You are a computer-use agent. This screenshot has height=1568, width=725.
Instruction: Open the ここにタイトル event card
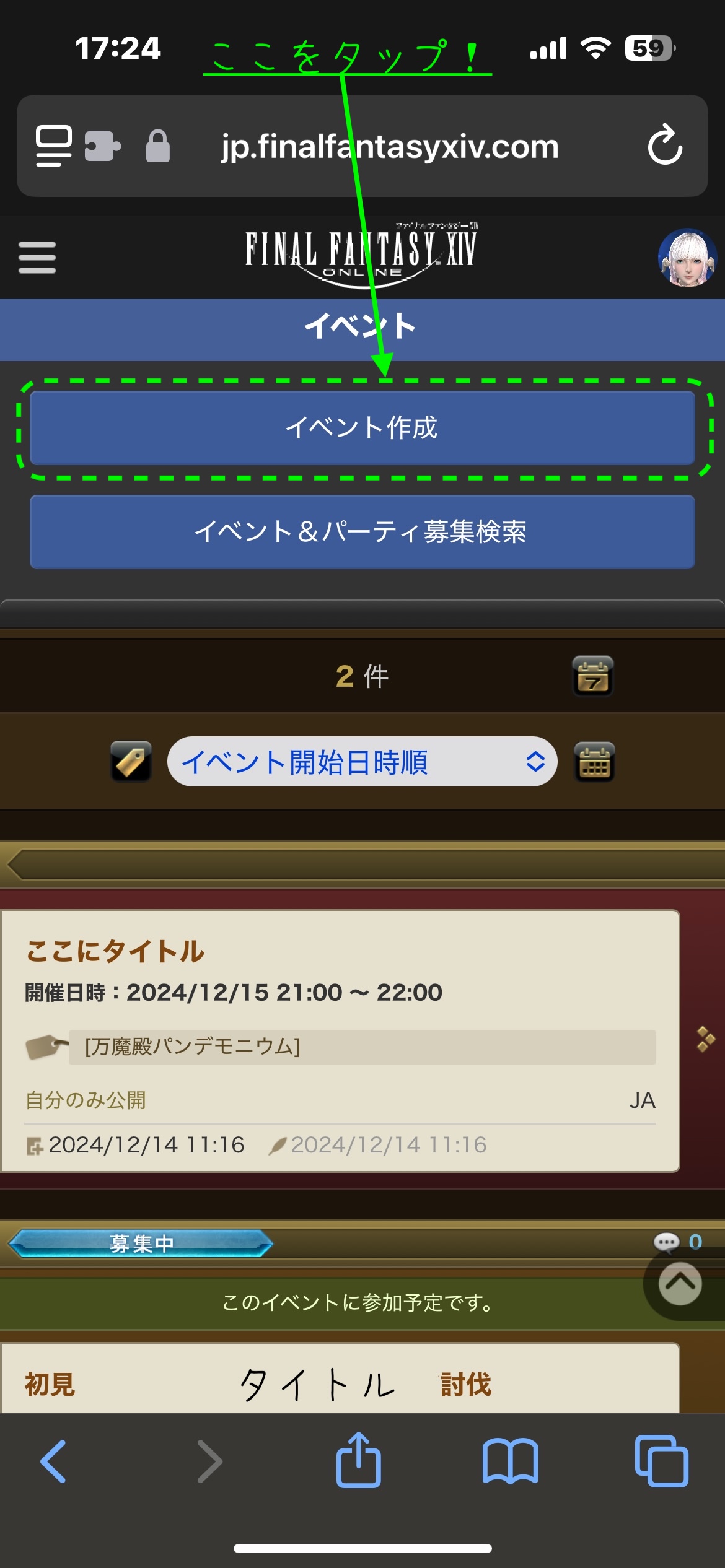coord(340,1041)
